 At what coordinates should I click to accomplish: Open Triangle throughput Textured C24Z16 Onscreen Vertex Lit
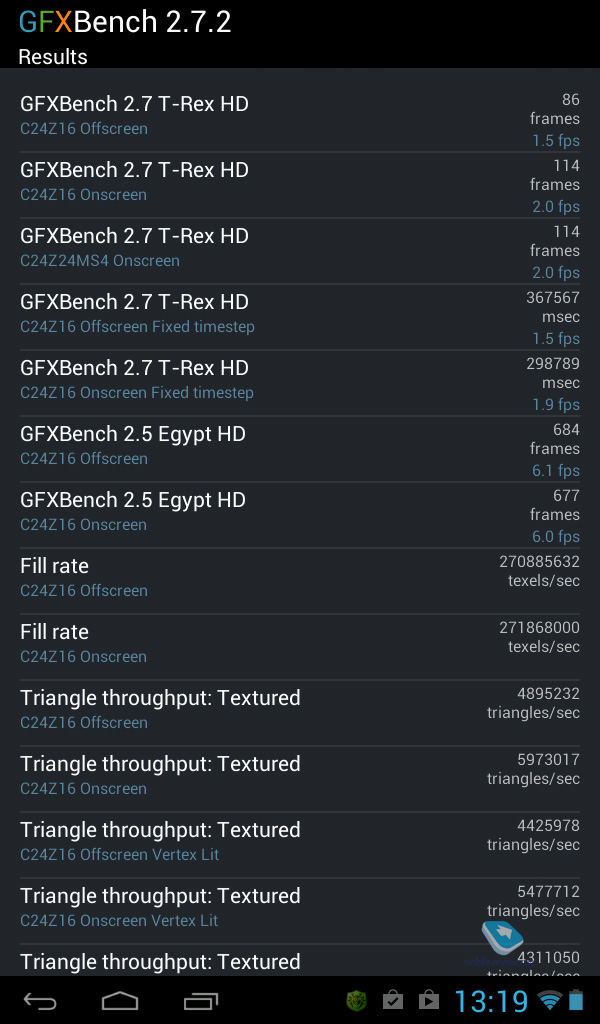(300, 910)
